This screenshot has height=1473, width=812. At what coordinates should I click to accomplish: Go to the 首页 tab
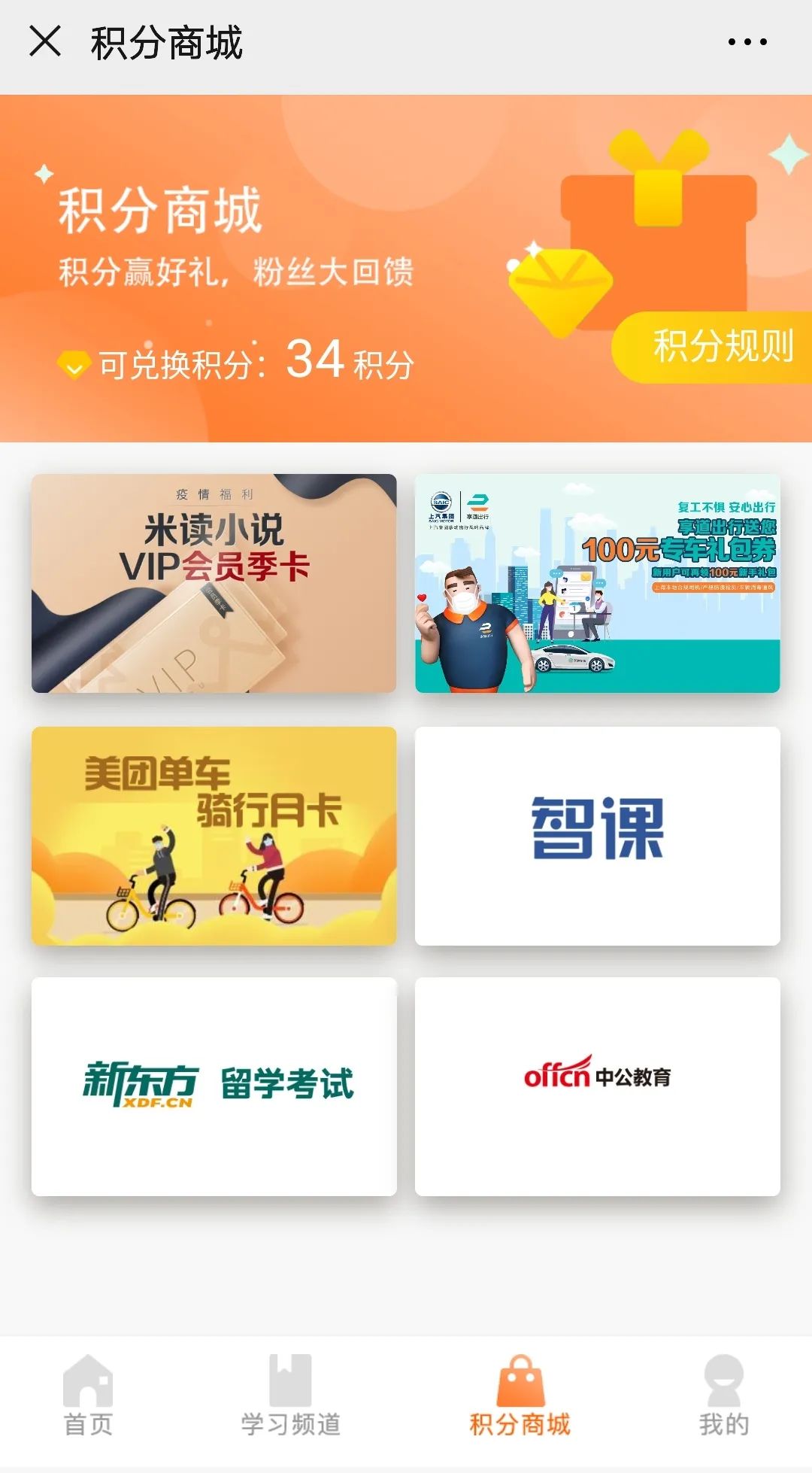click(x=88, y=1396)
